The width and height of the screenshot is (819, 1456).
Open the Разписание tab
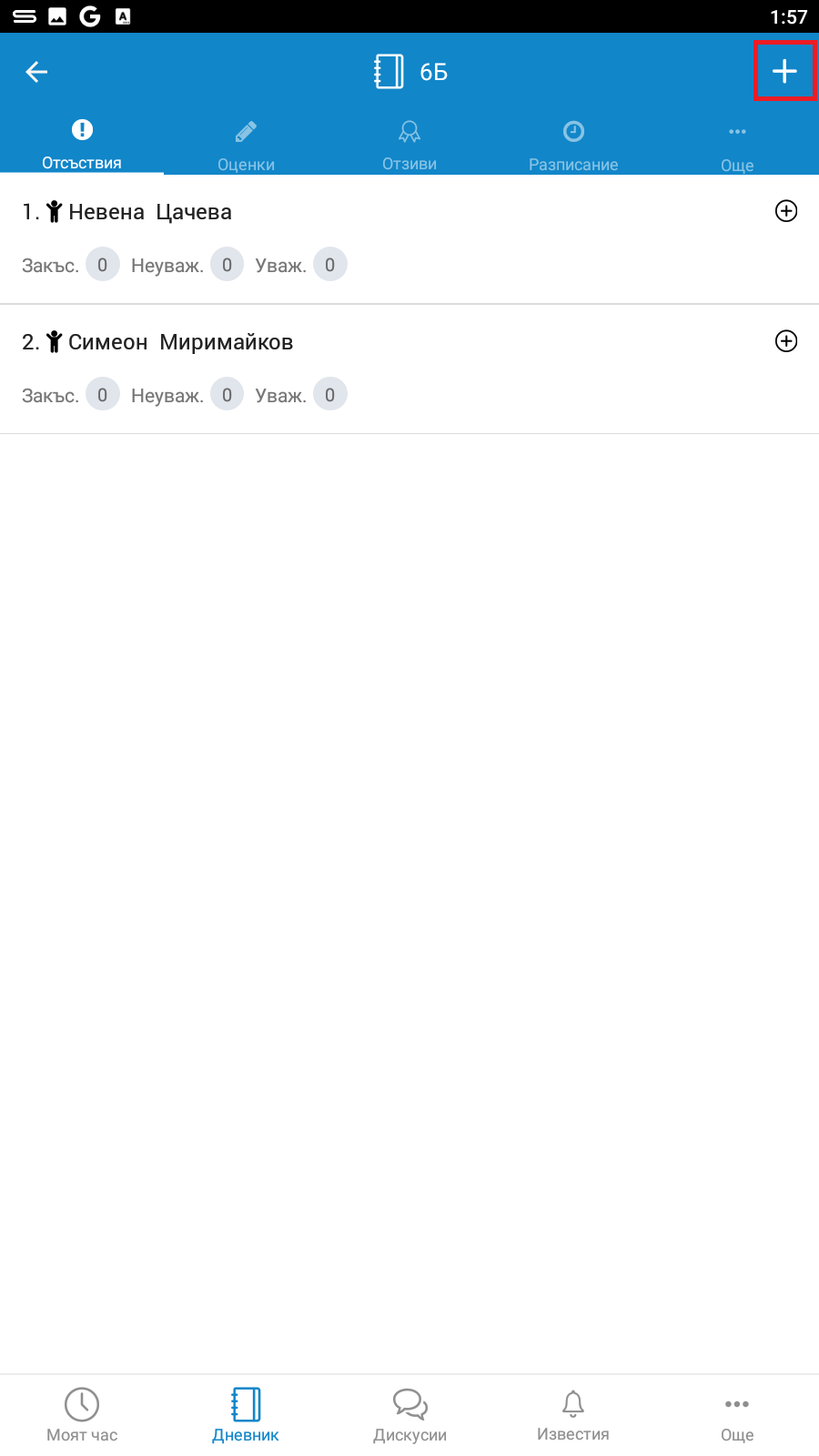pos(573,146)
